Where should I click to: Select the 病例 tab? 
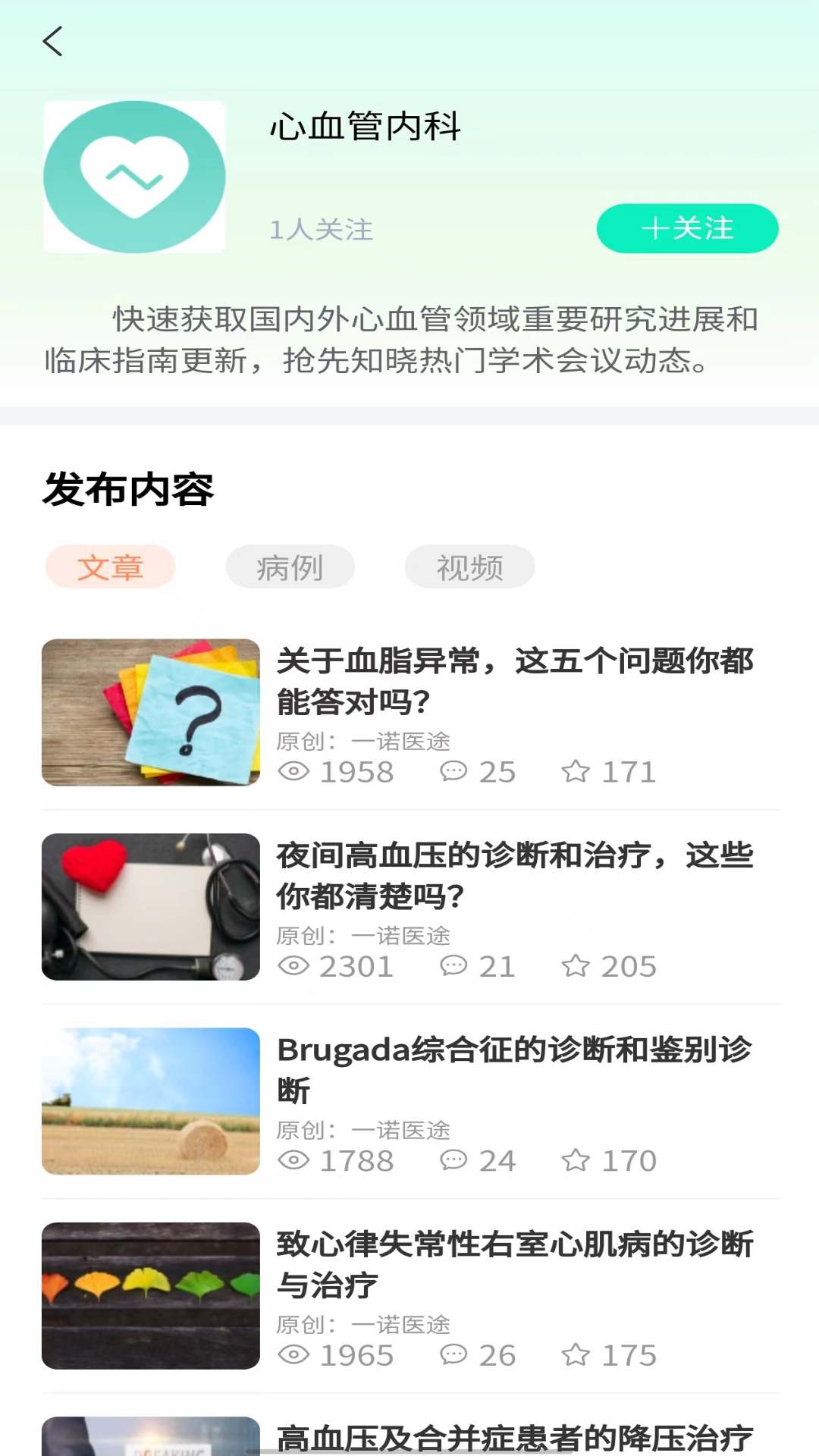290,566
